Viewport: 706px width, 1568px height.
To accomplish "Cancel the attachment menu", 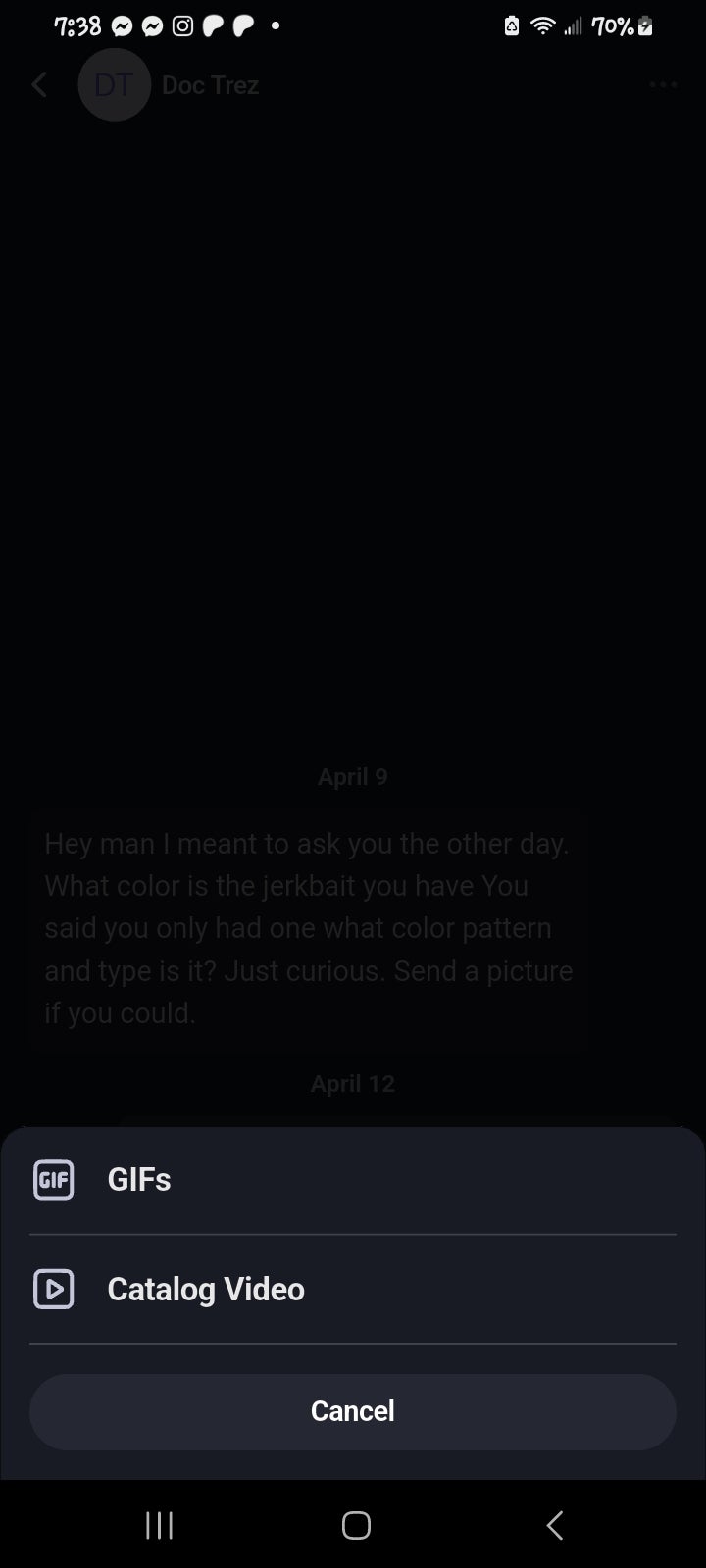I will point(353,1411).
